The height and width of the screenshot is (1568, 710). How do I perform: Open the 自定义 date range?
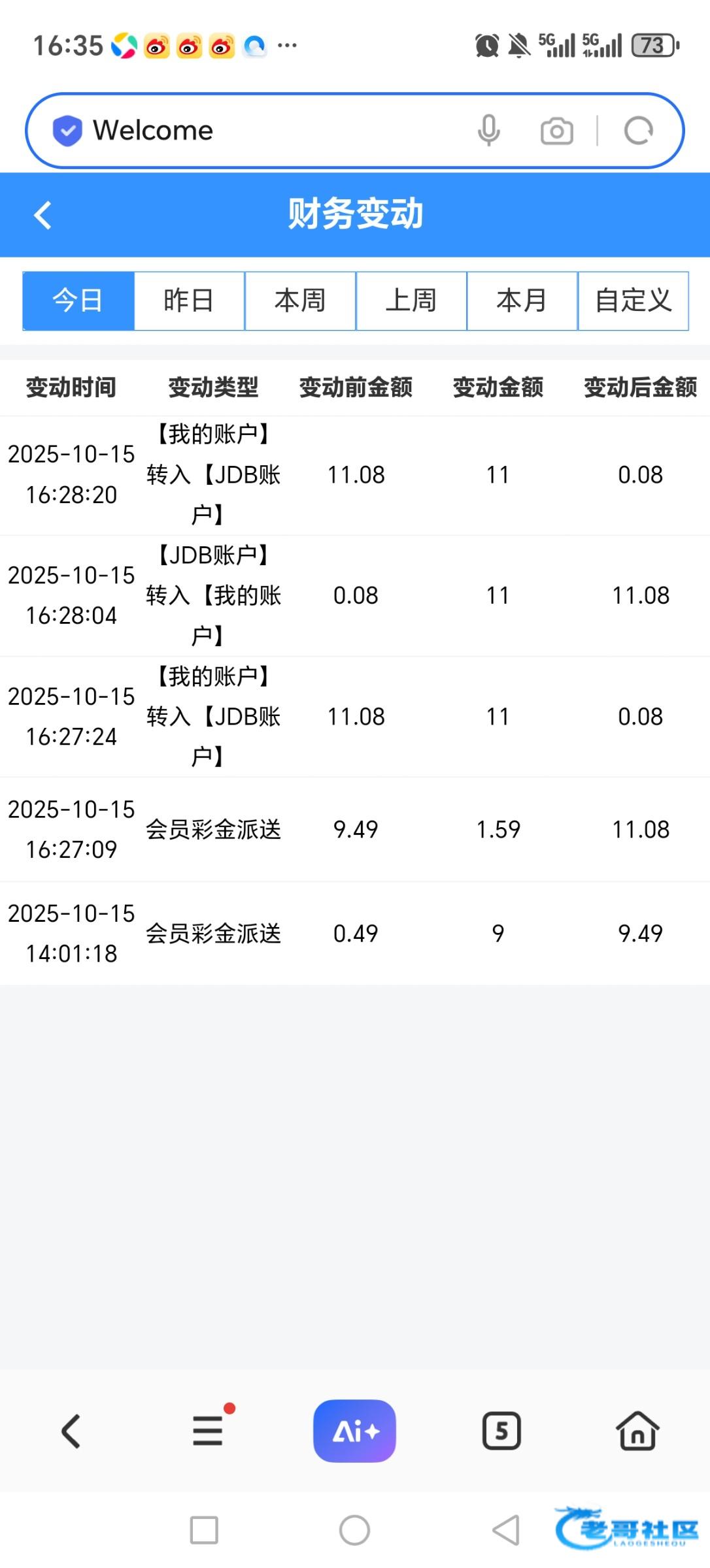click(x=633, y=301)
